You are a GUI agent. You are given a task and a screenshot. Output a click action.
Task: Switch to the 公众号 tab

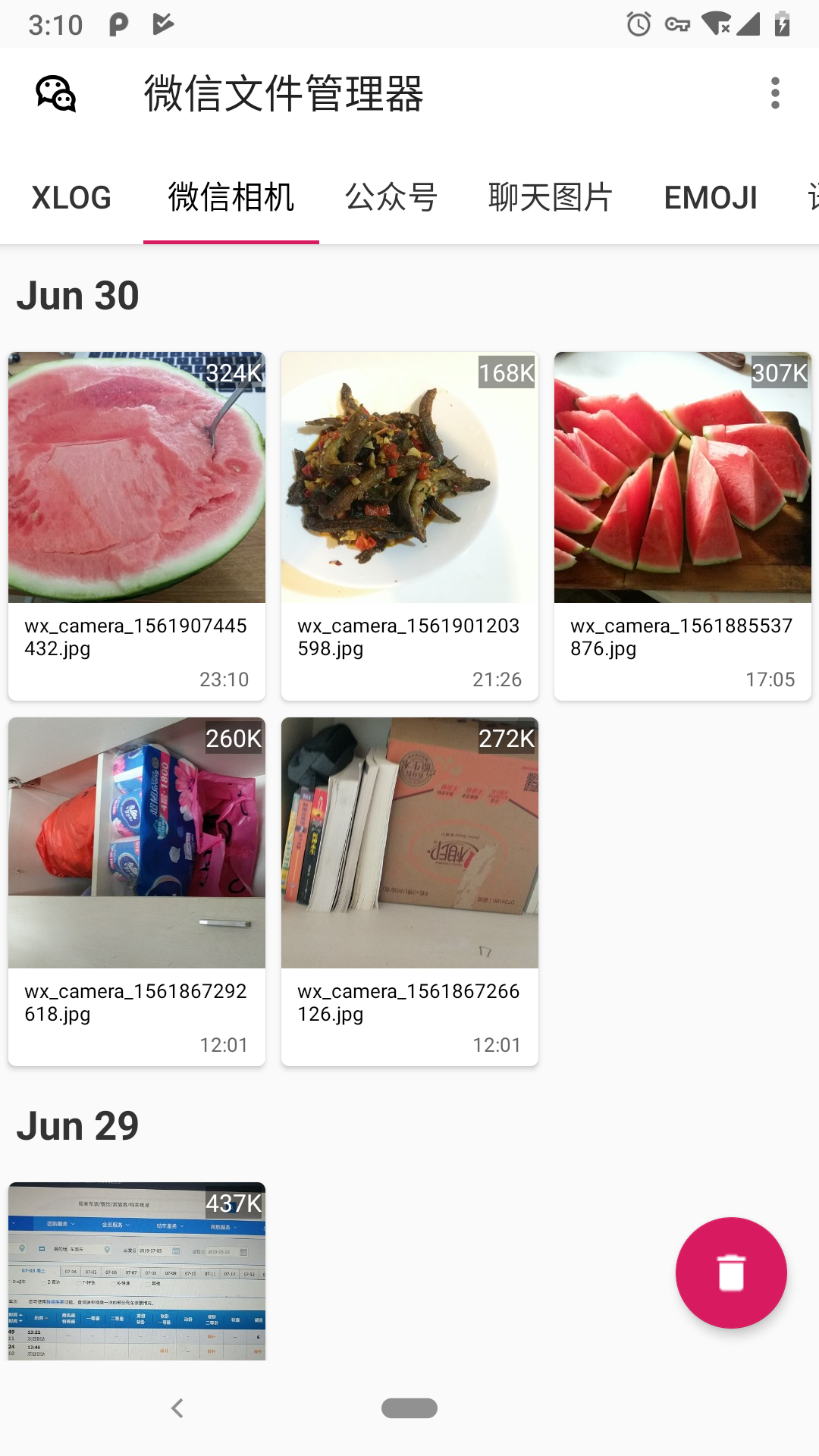pos(391,198)
